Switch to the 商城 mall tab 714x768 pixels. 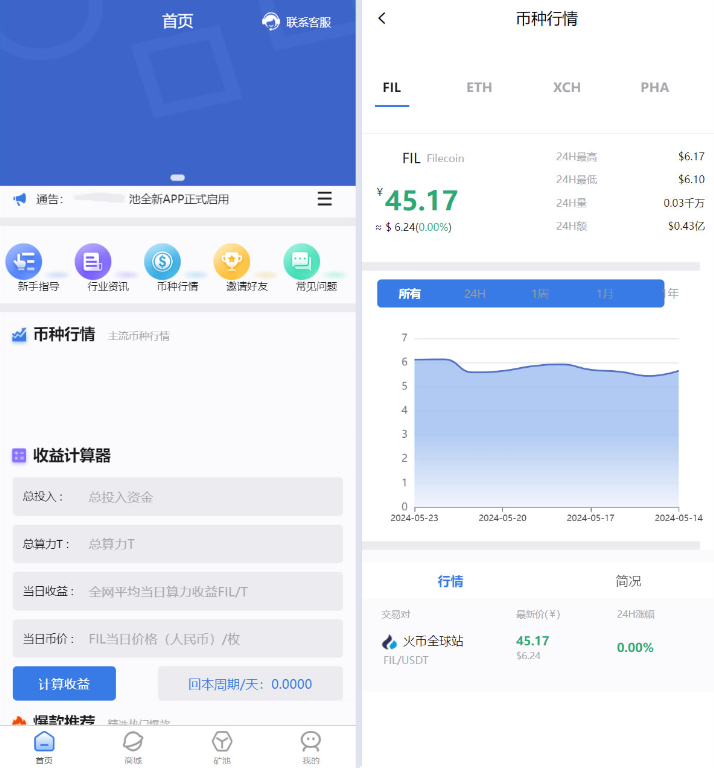[x=133, y=746]
